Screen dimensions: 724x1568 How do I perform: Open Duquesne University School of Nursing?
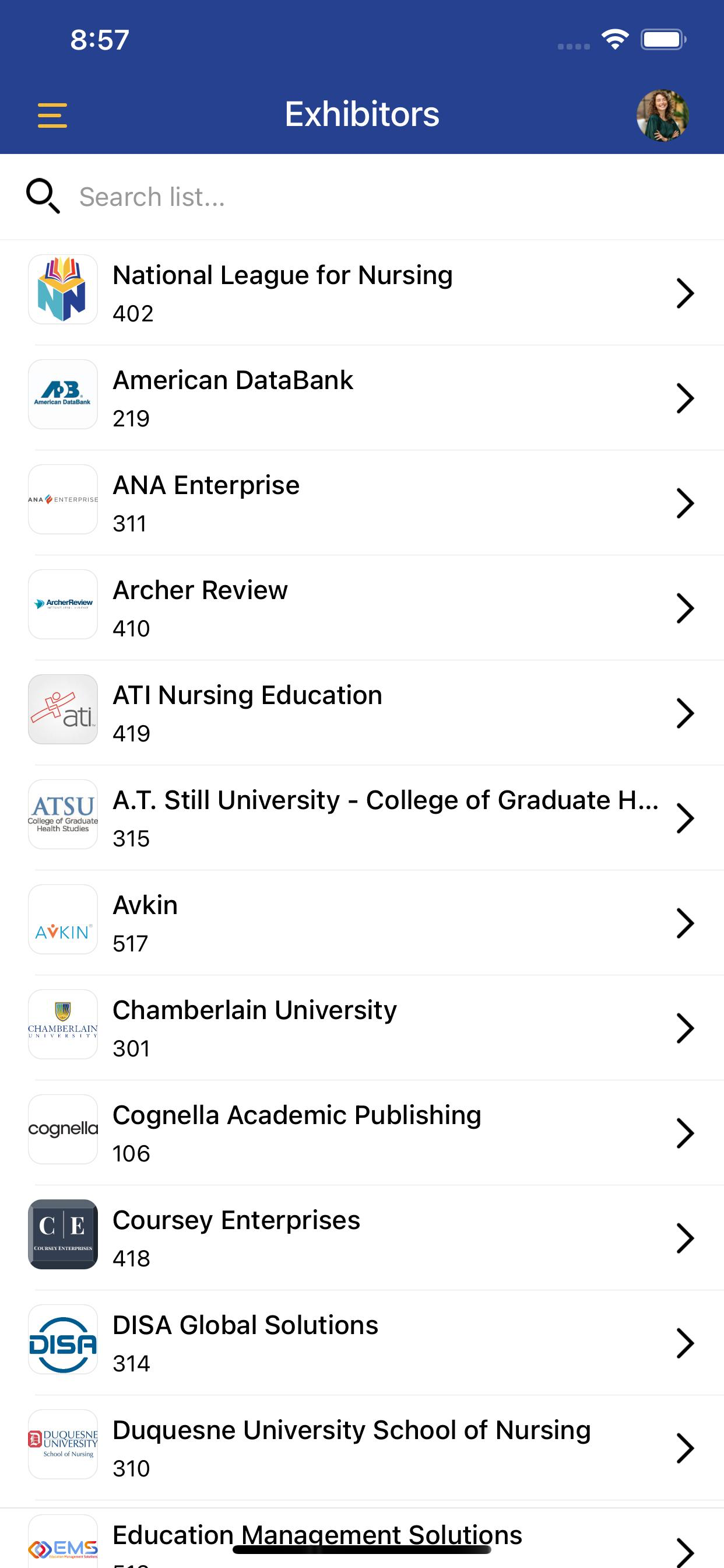[x=362, y=1448]
